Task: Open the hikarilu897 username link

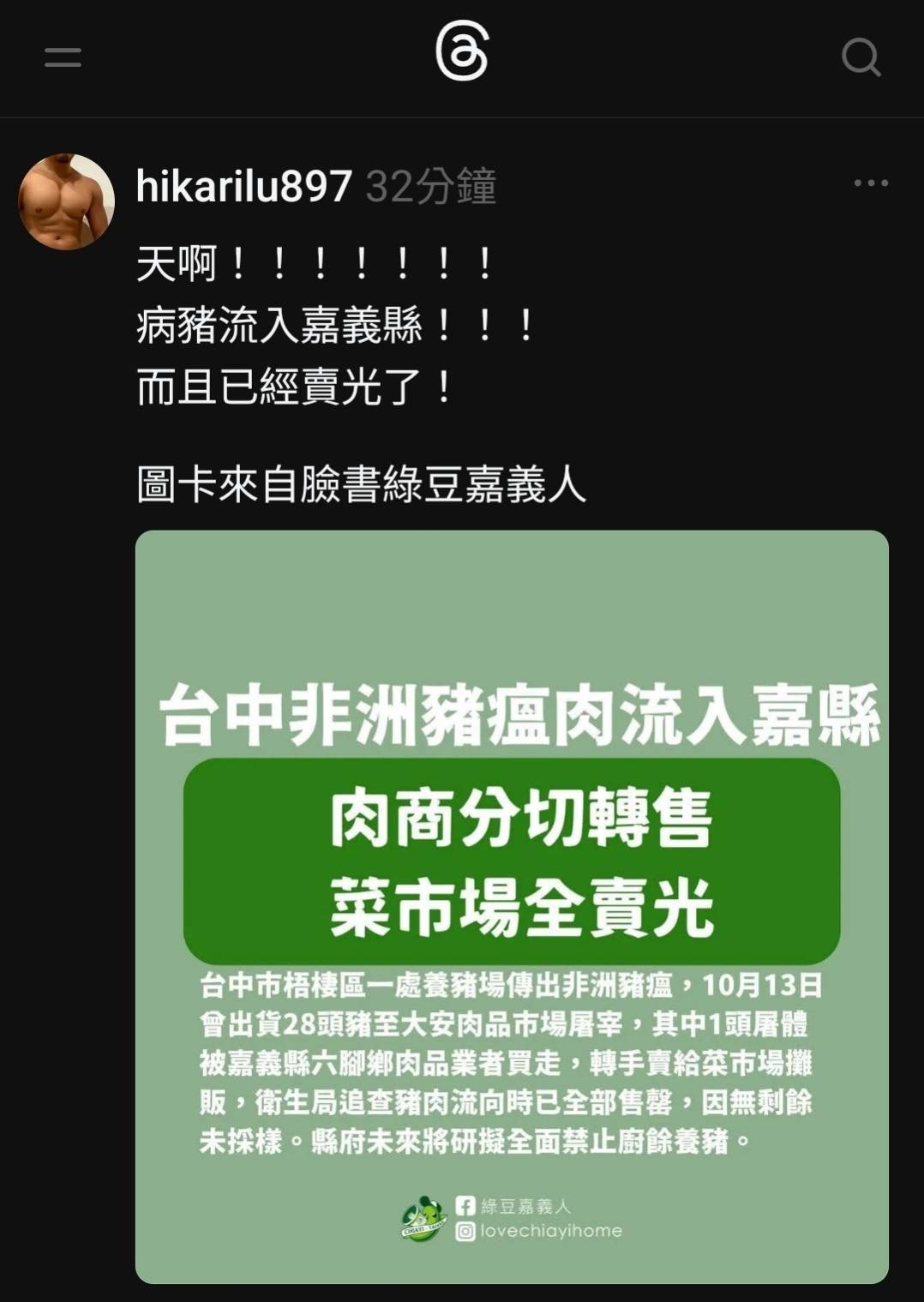Action: [243, 186]
